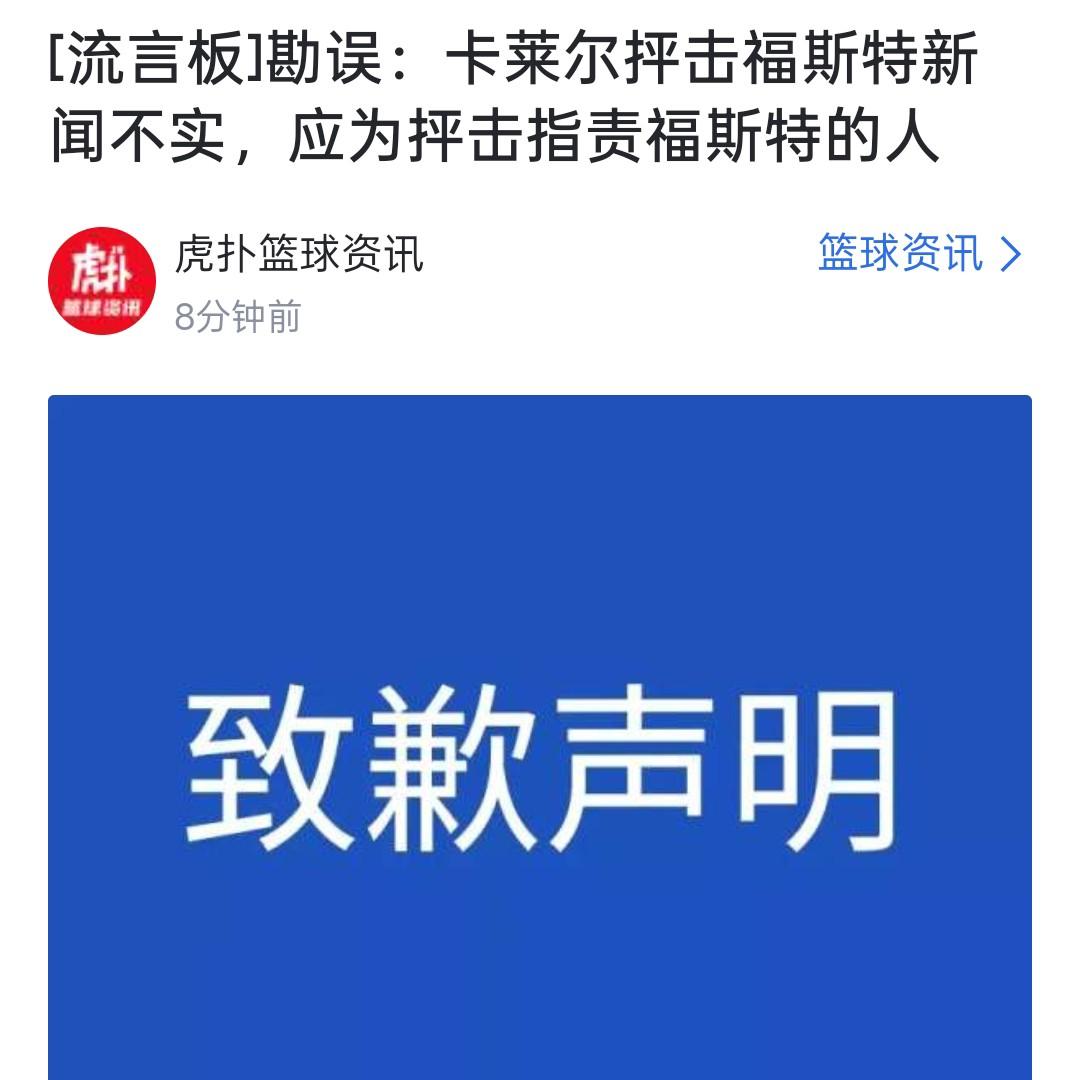
Task: View the 虎扑篮球资讯 author profile name
Action: tap(299, 254)
